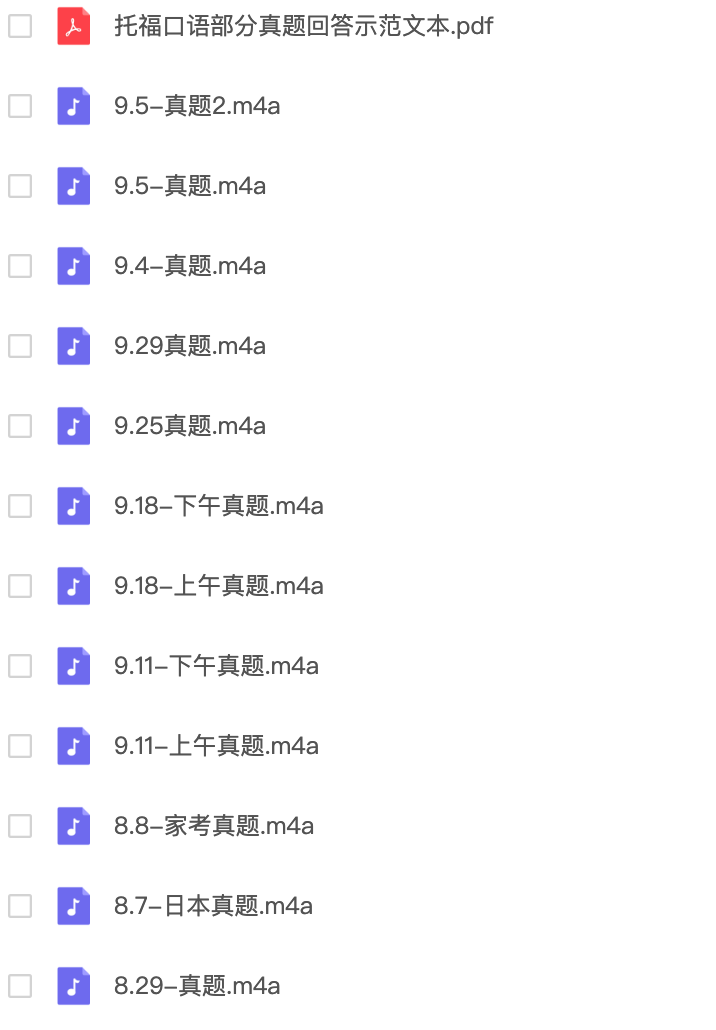Play the 9.5-真题.m4a audio file
This screenshot has height=1030, width=716.
[x=190, y=186]
